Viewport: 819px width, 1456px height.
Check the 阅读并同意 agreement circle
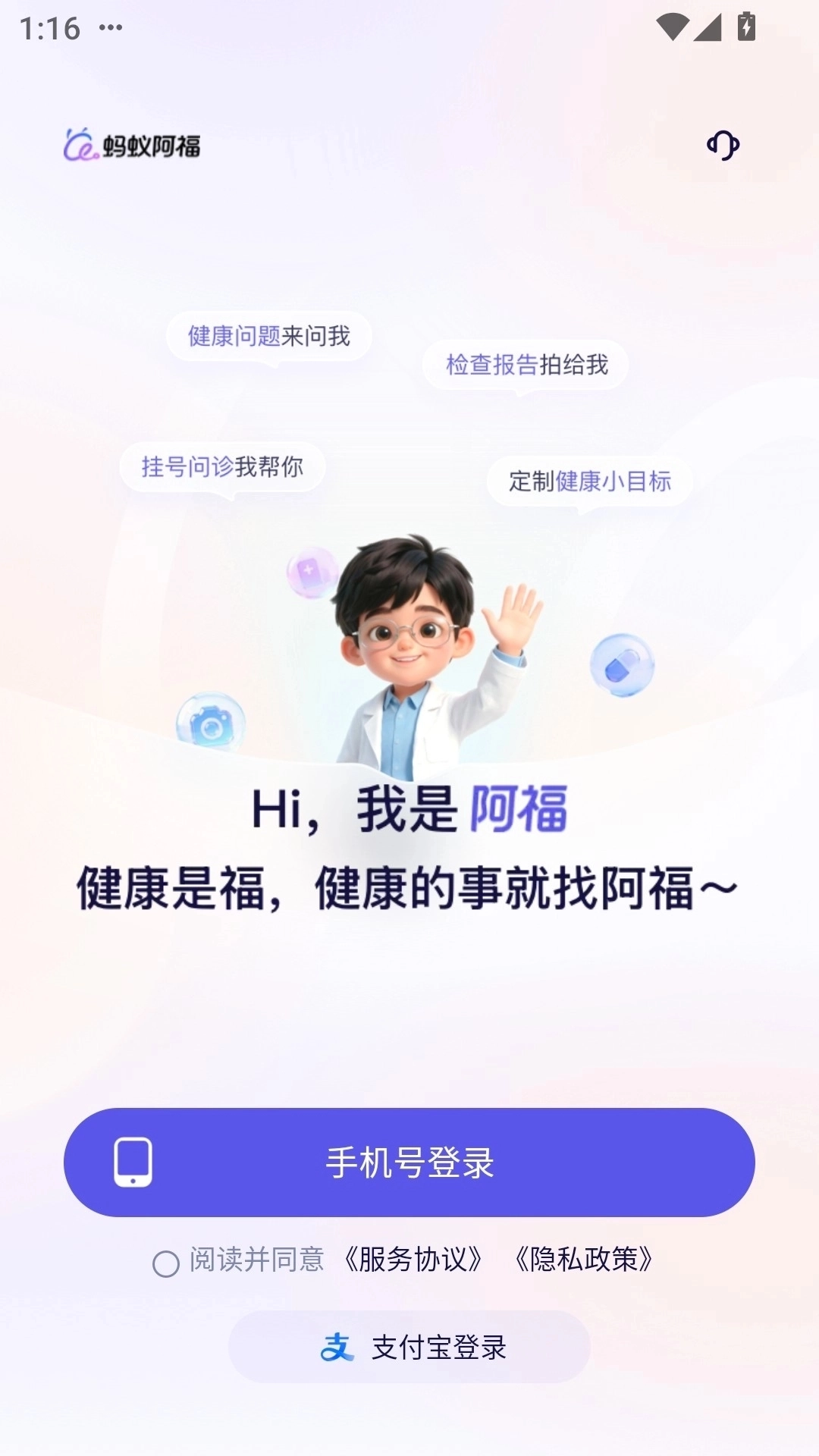click(x=166, y=1263)
